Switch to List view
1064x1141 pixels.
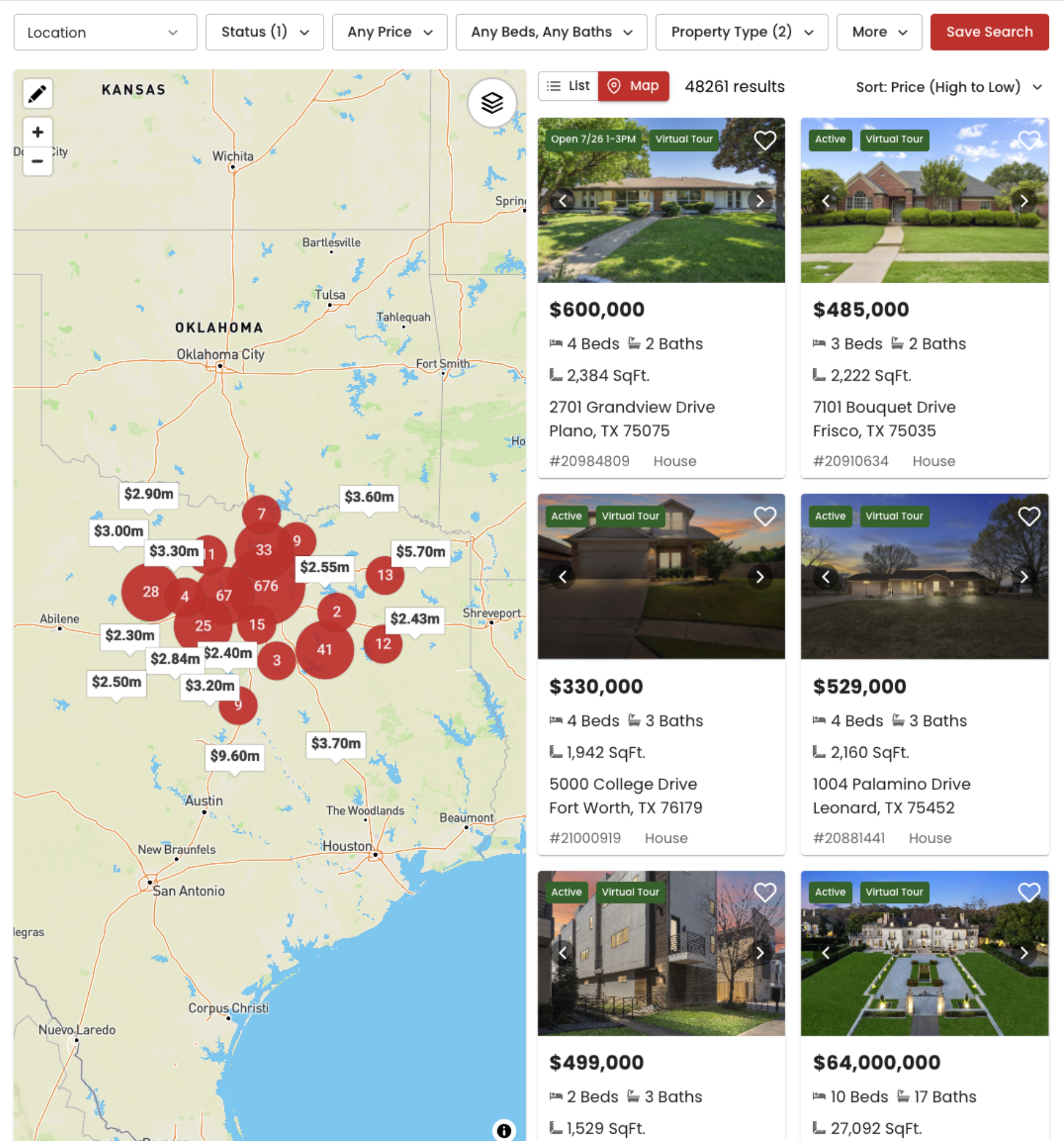click(568, 86)
